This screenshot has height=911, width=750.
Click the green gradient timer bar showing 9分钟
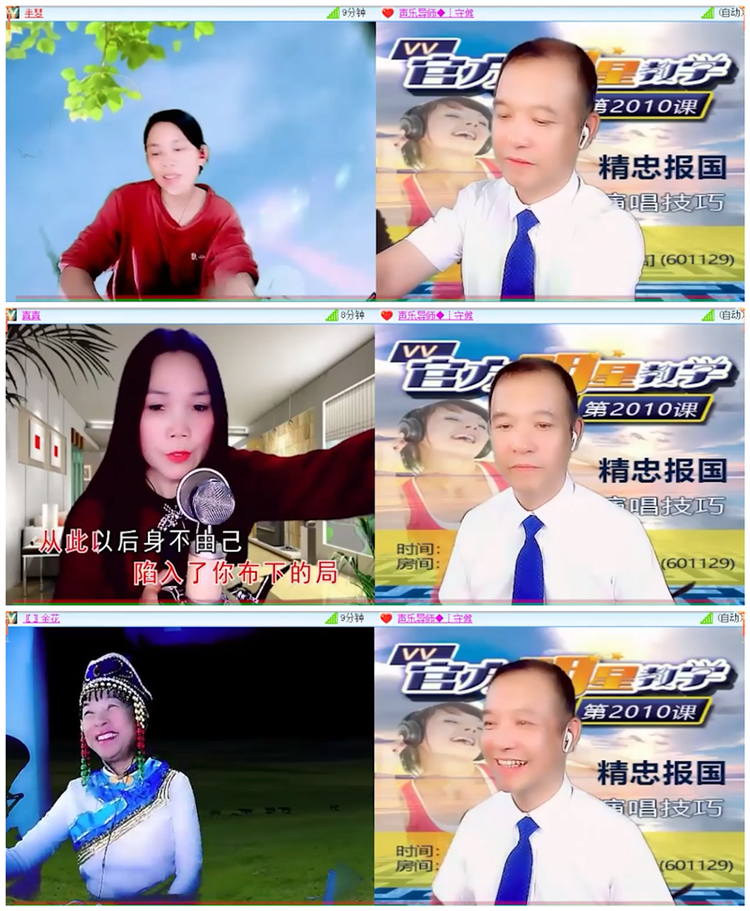click(x=350, y=11)
